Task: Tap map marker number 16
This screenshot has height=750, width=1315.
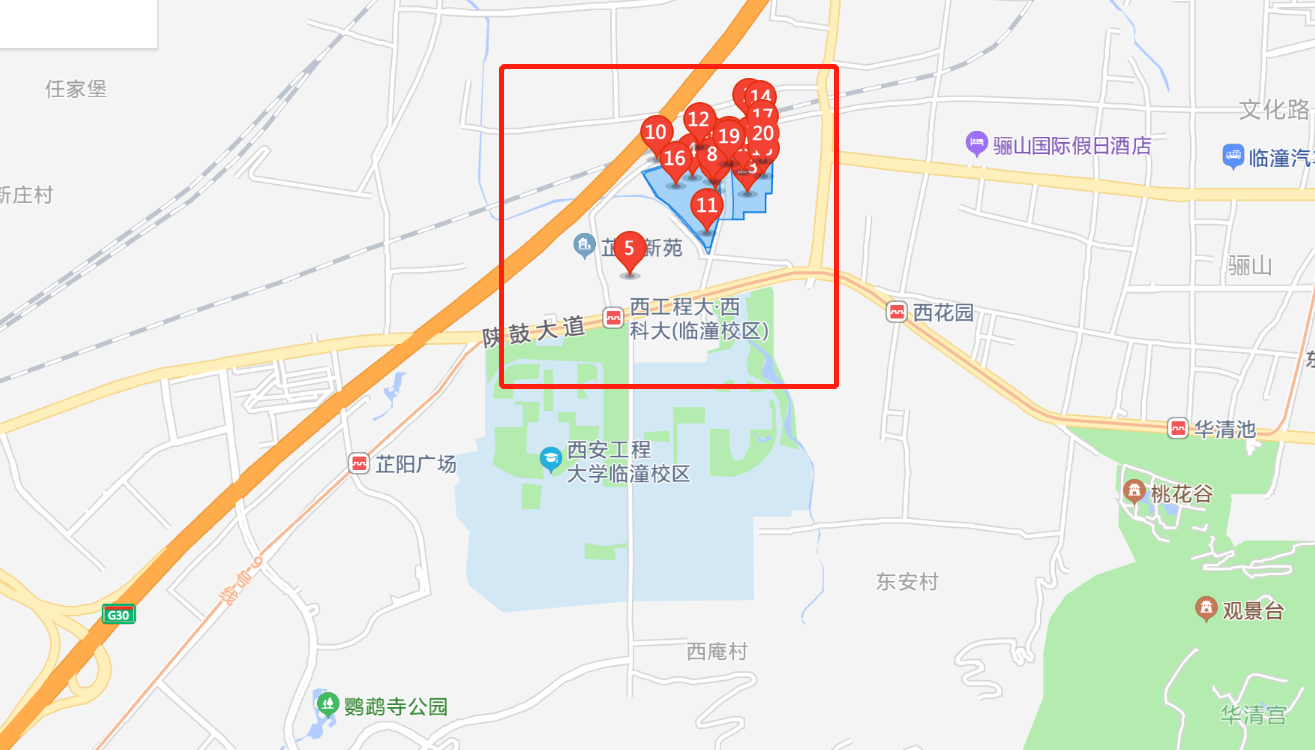Action: click(675, 159)
